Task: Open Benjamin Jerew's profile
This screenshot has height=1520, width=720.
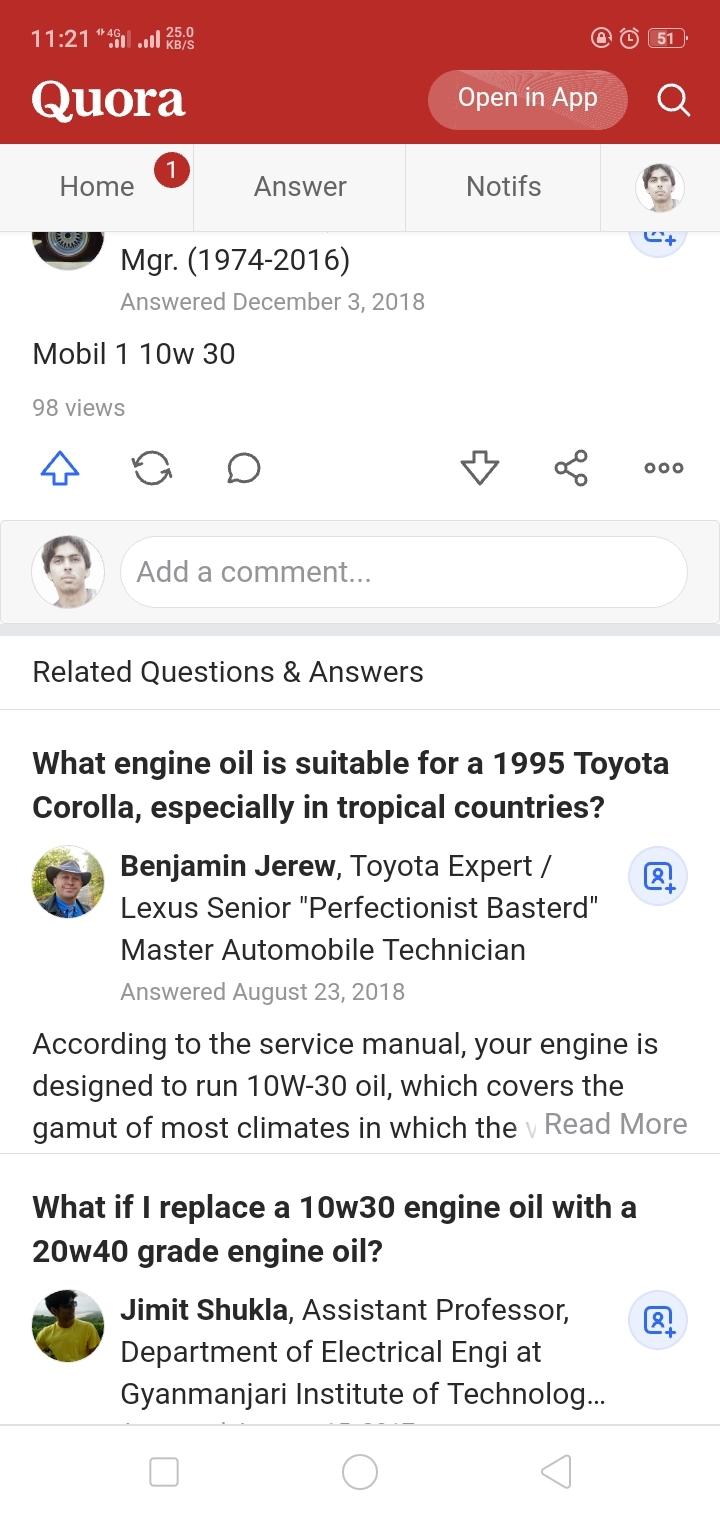Action: click(x=227, y=866)
